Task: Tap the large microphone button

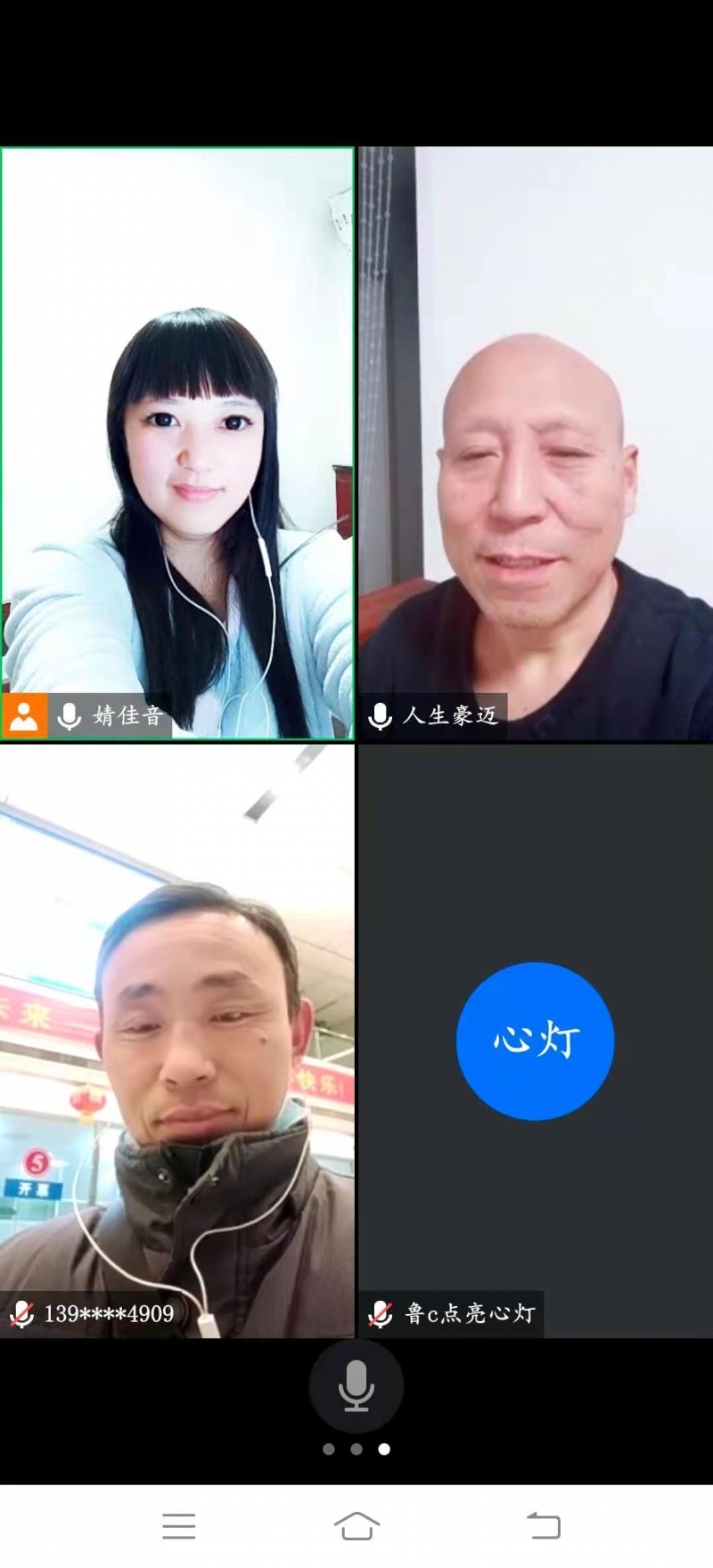Action: 356,1385
